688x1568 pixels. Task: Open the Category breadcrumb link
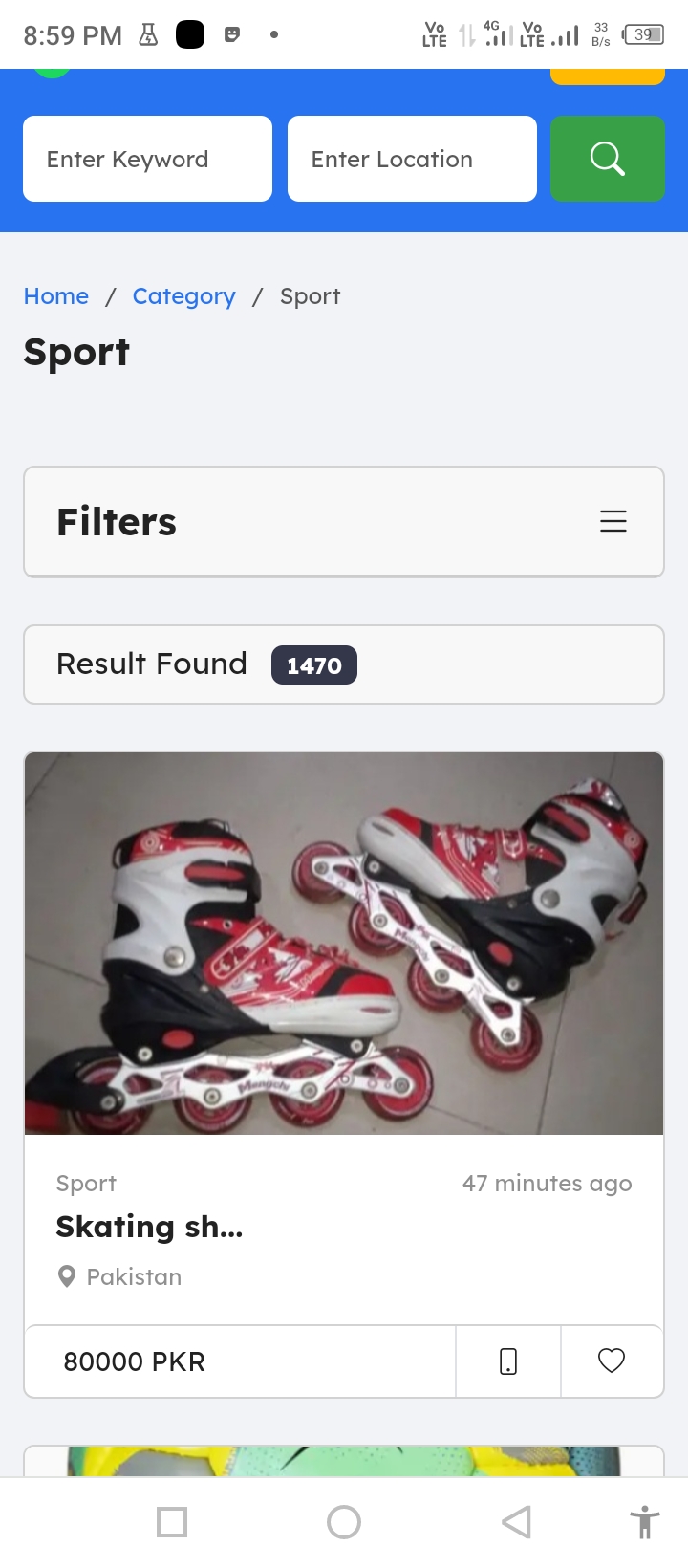[x=183, y=296]
